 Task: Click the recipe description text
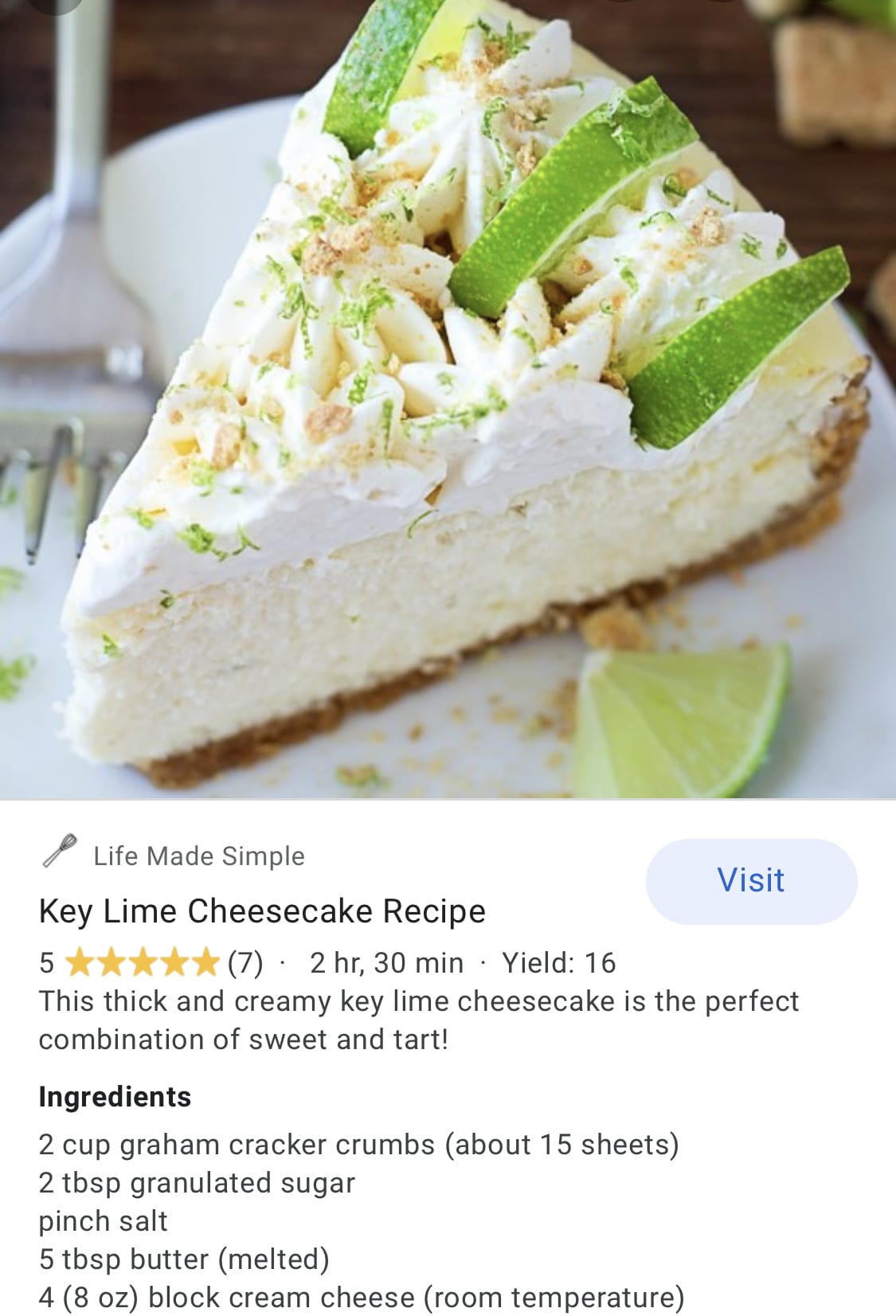pyautogui.click(x=418, y=1020)
